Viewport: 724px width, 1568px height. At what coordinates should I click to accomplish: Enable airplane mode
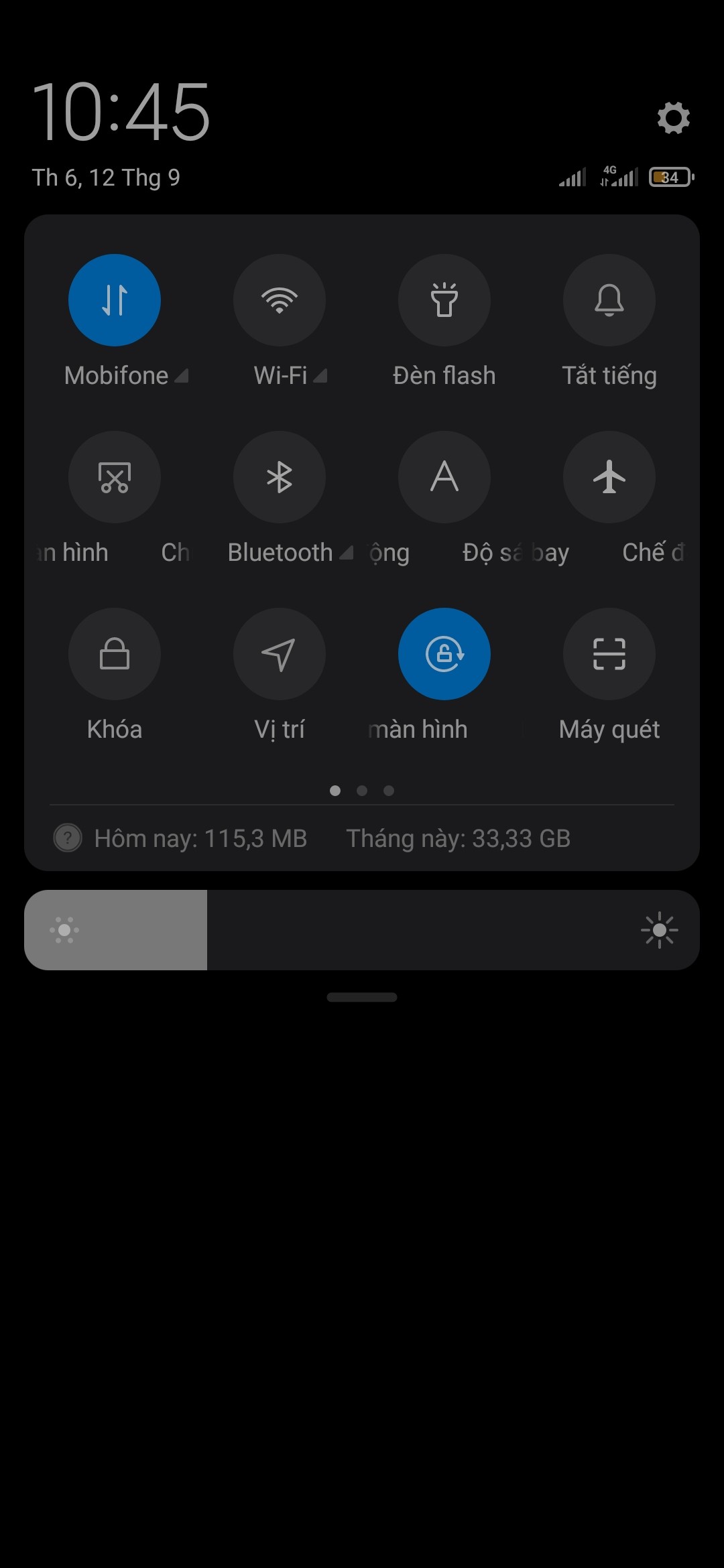(609, 477)
